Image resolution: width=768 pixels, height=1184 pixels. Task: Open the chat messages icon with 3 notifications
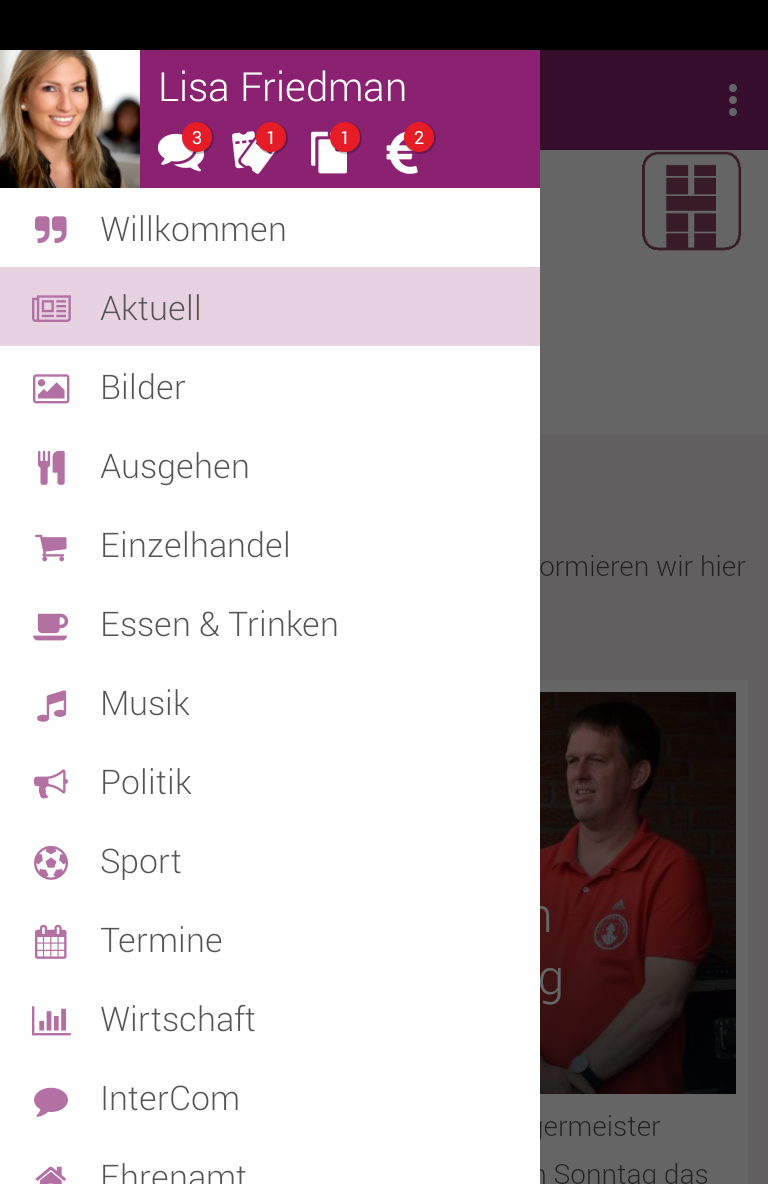[181, 153]
